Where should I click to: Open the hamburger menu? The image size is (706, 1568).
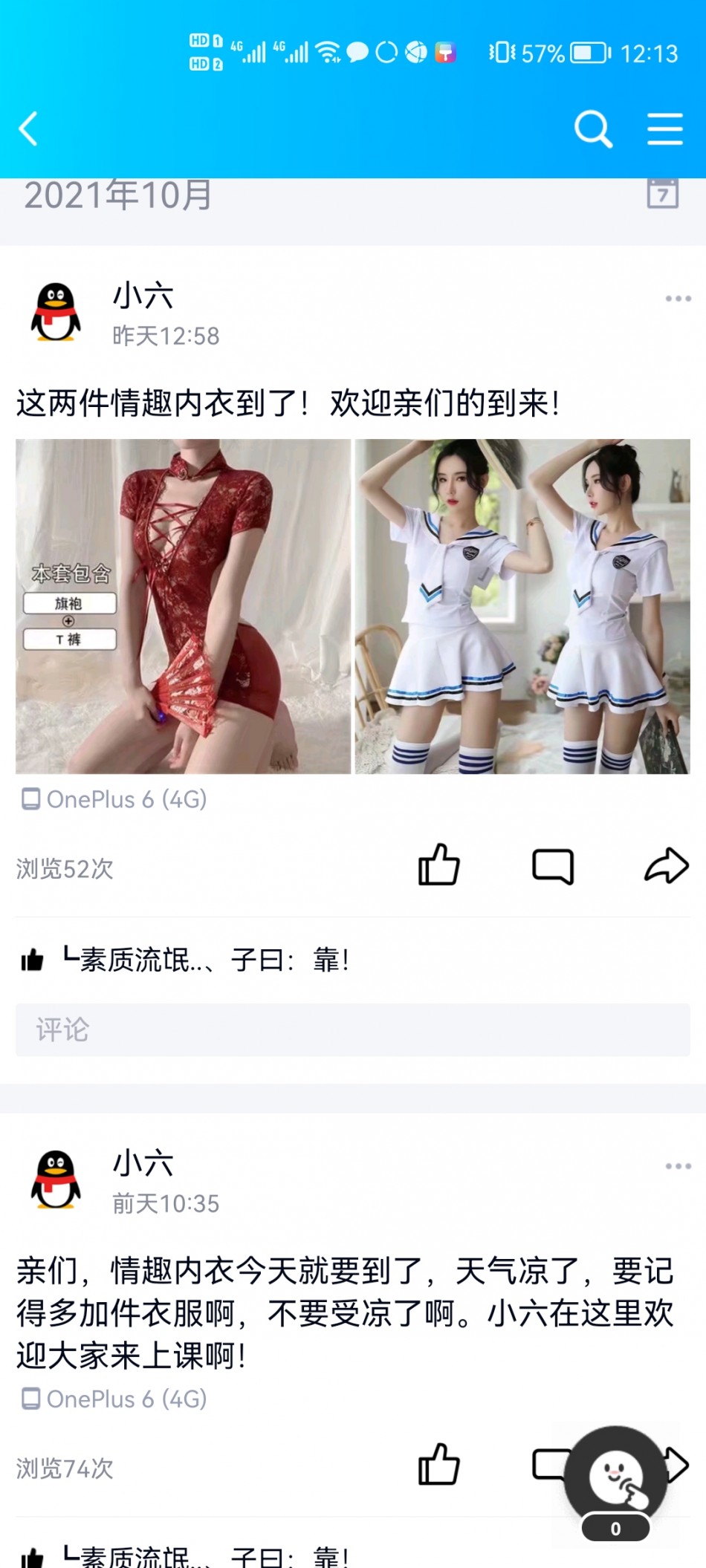click(x=664, y=129)
